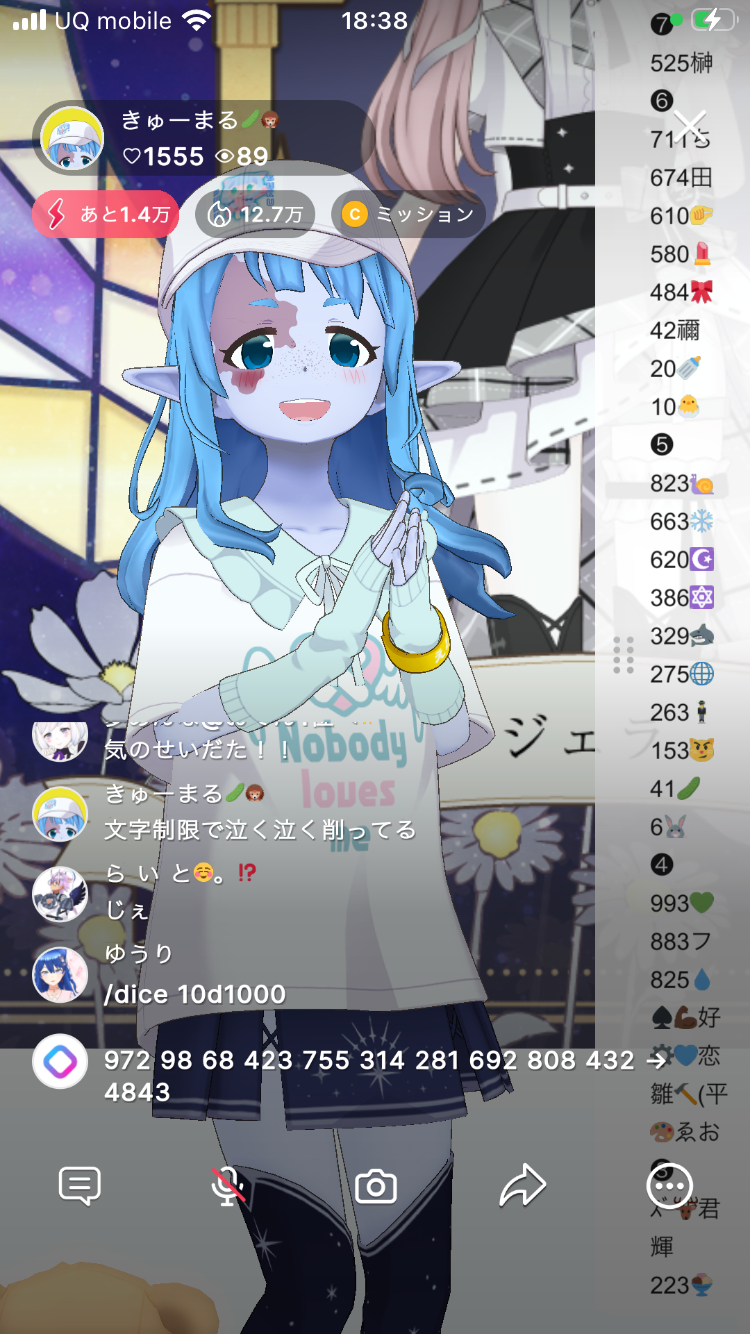Tap the あと1.4万 boost chip

[106, 214]
